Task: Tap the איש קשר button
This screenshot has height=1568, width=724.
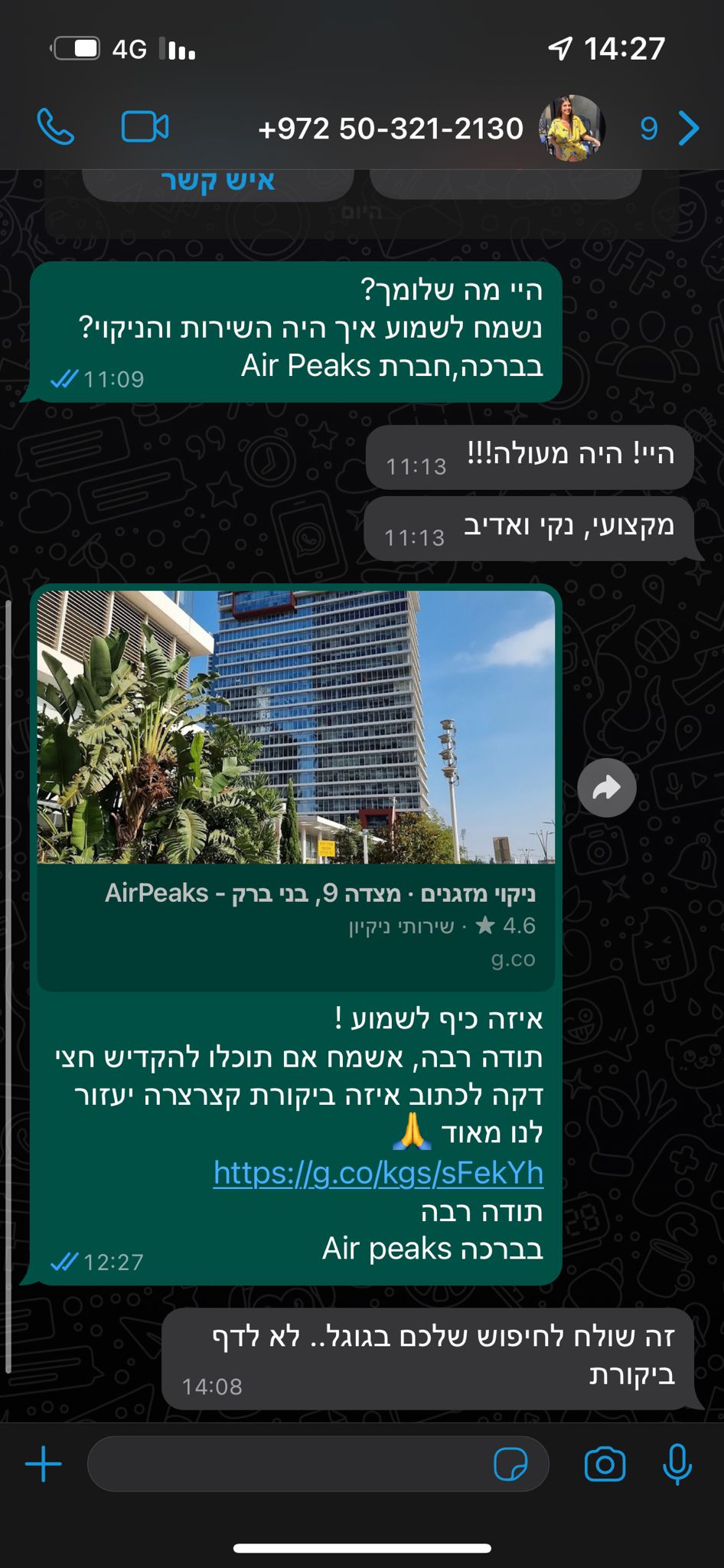Action: point(217,182)
